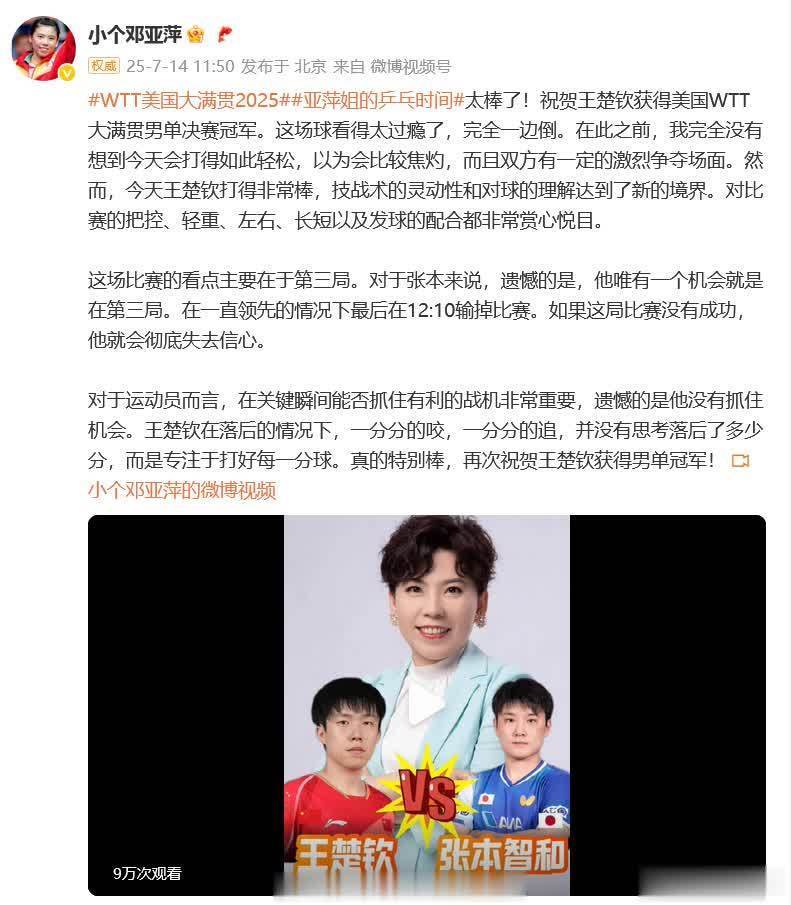Open the 微博视频号 source link
The width and height of the screenshot is (791, 905).
[410, 66]
